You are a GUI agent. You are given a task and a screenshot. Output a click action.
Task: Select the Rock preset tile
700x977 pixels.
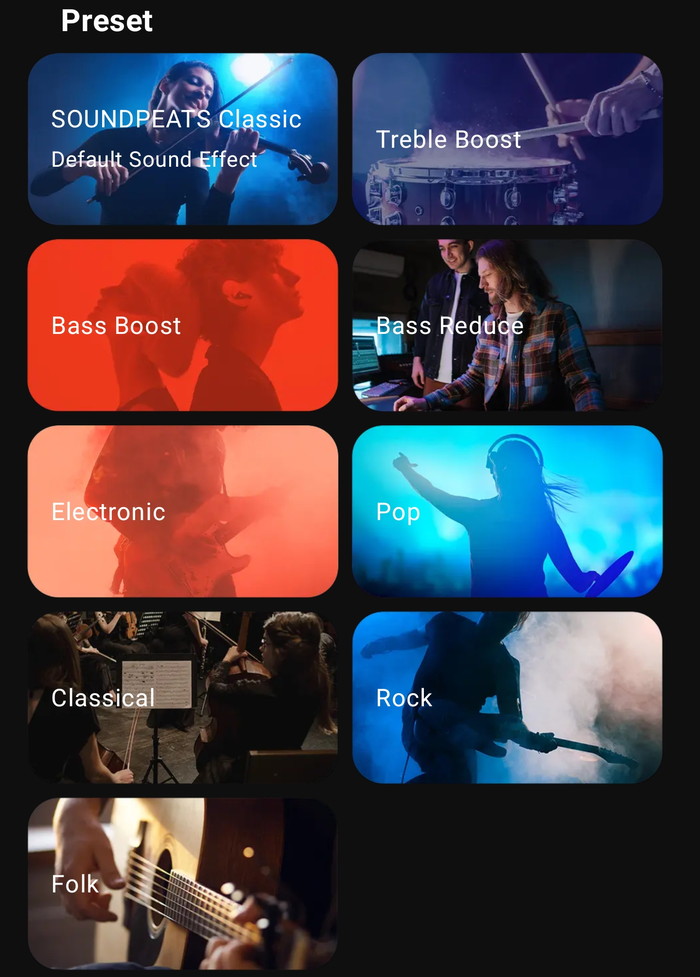pyautogui.click(x=507, y=697)
